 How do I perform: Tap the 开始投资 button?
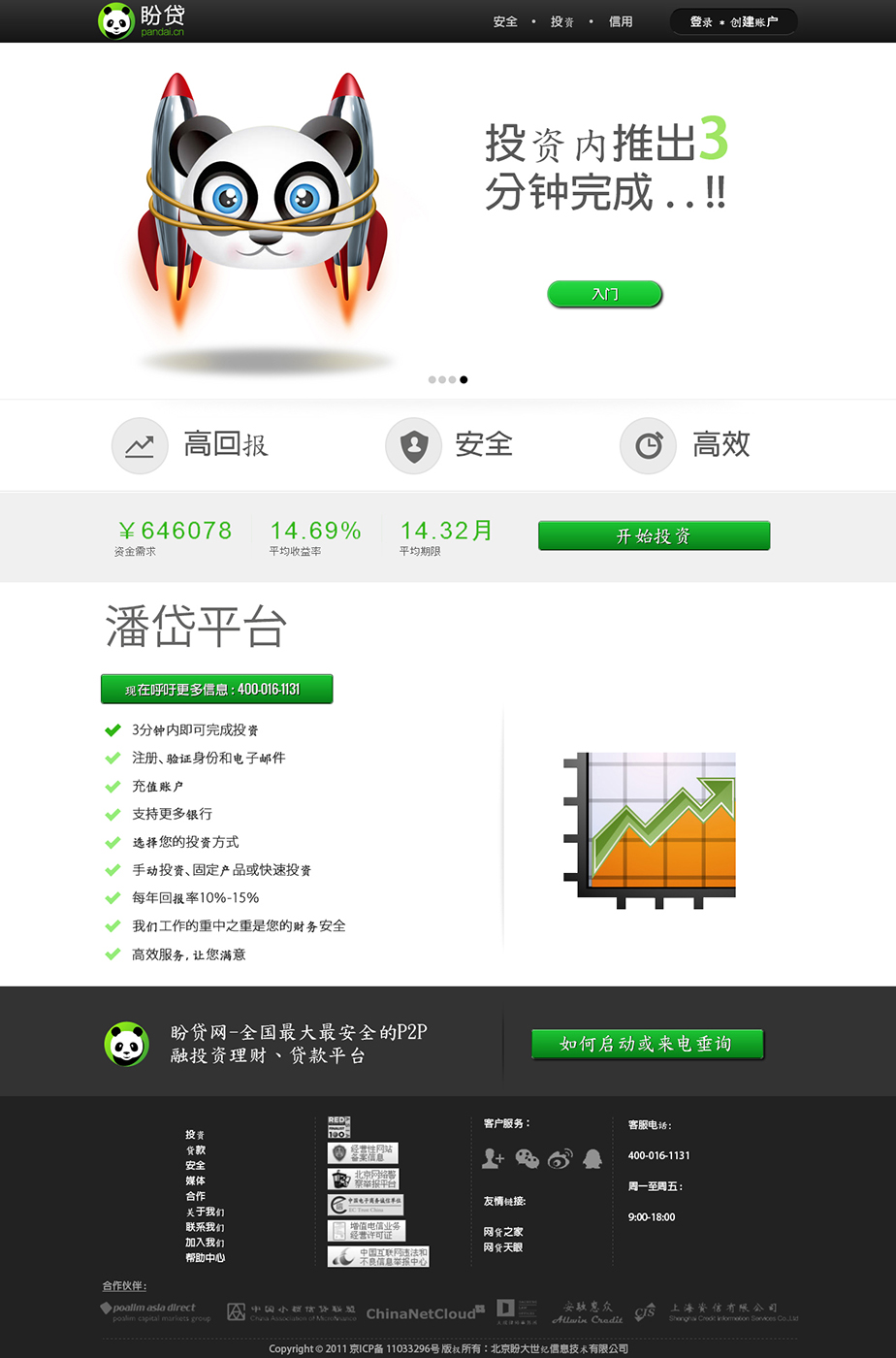(x=654, y=535)
